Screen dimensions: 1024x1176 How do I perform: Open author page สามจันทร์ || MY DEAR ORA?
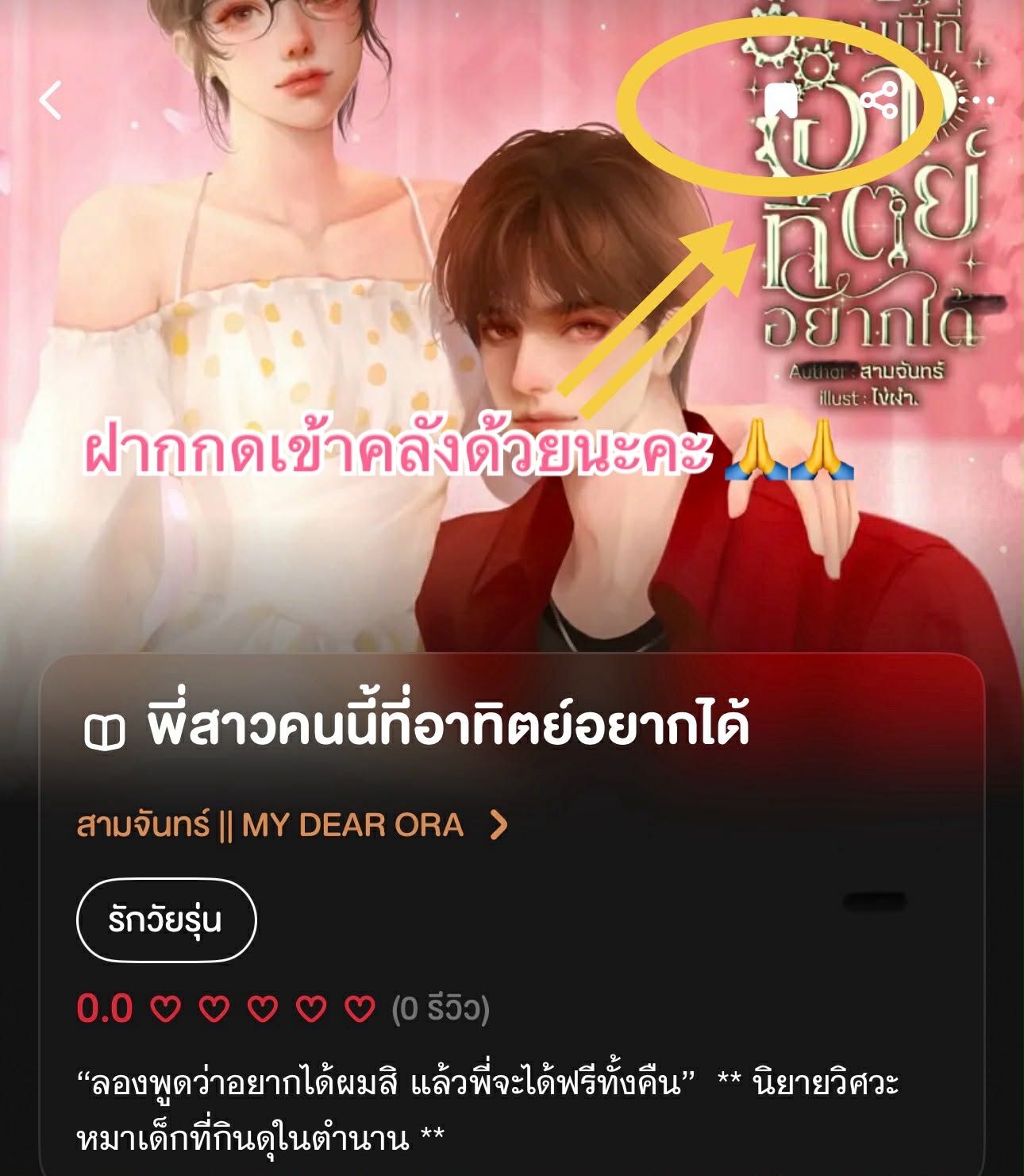pos(291,826)
